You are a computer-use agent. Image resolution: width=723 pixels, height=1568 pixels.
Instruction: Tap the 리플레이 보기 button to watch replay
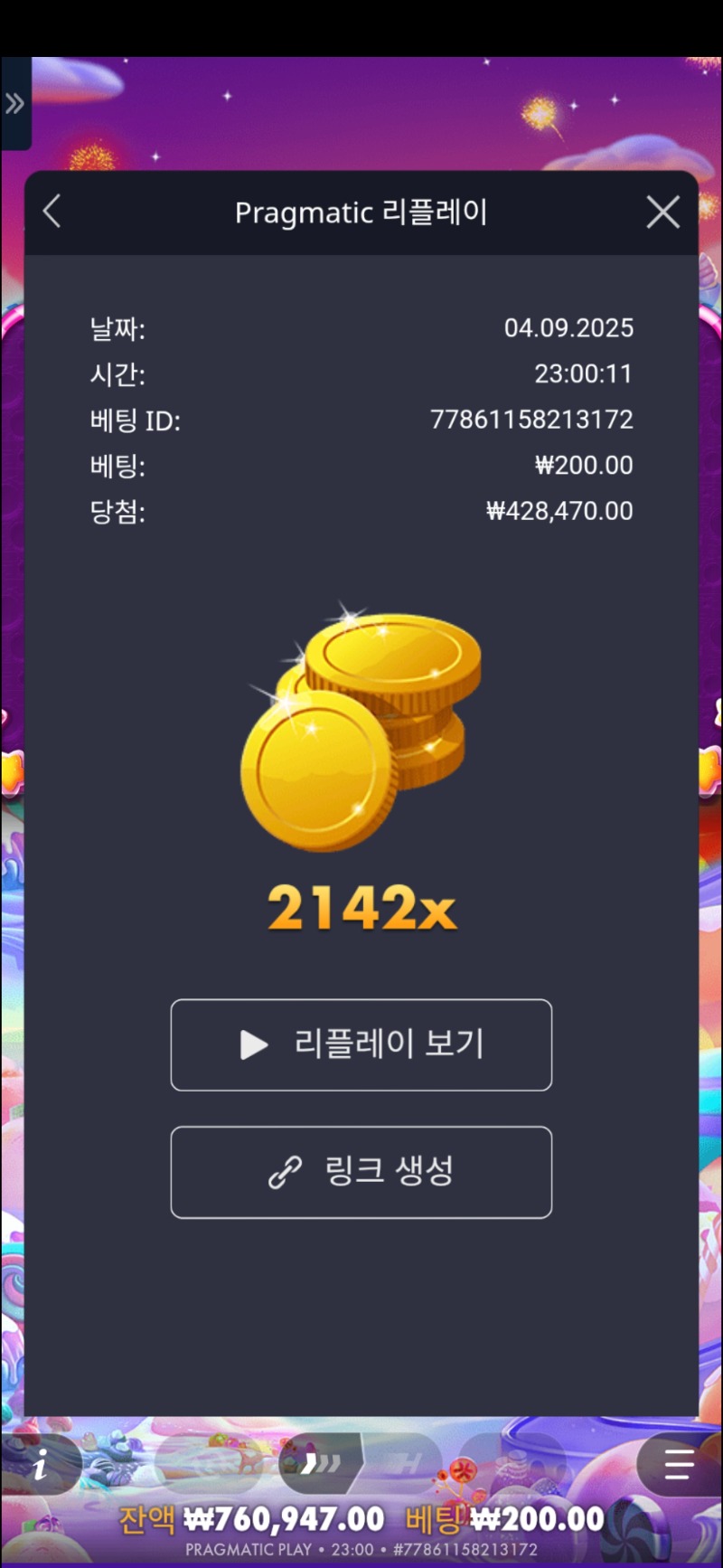tap(361, 1044)
